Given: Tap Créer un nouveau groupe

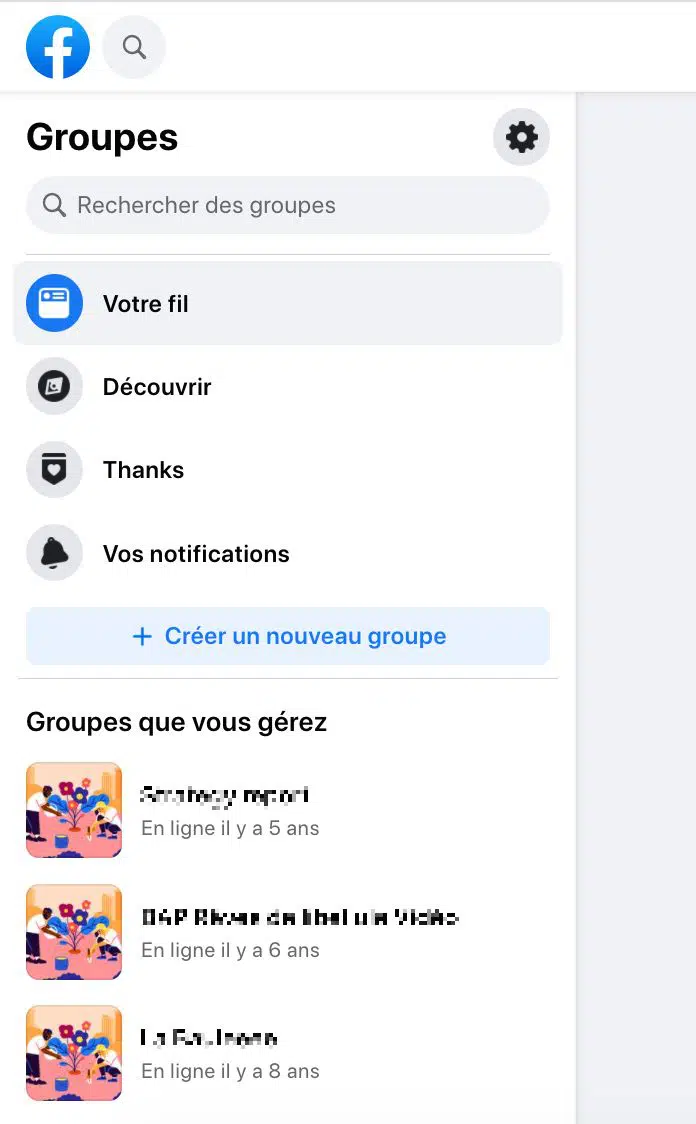Looking at the screenshot, I should point(288,636).
